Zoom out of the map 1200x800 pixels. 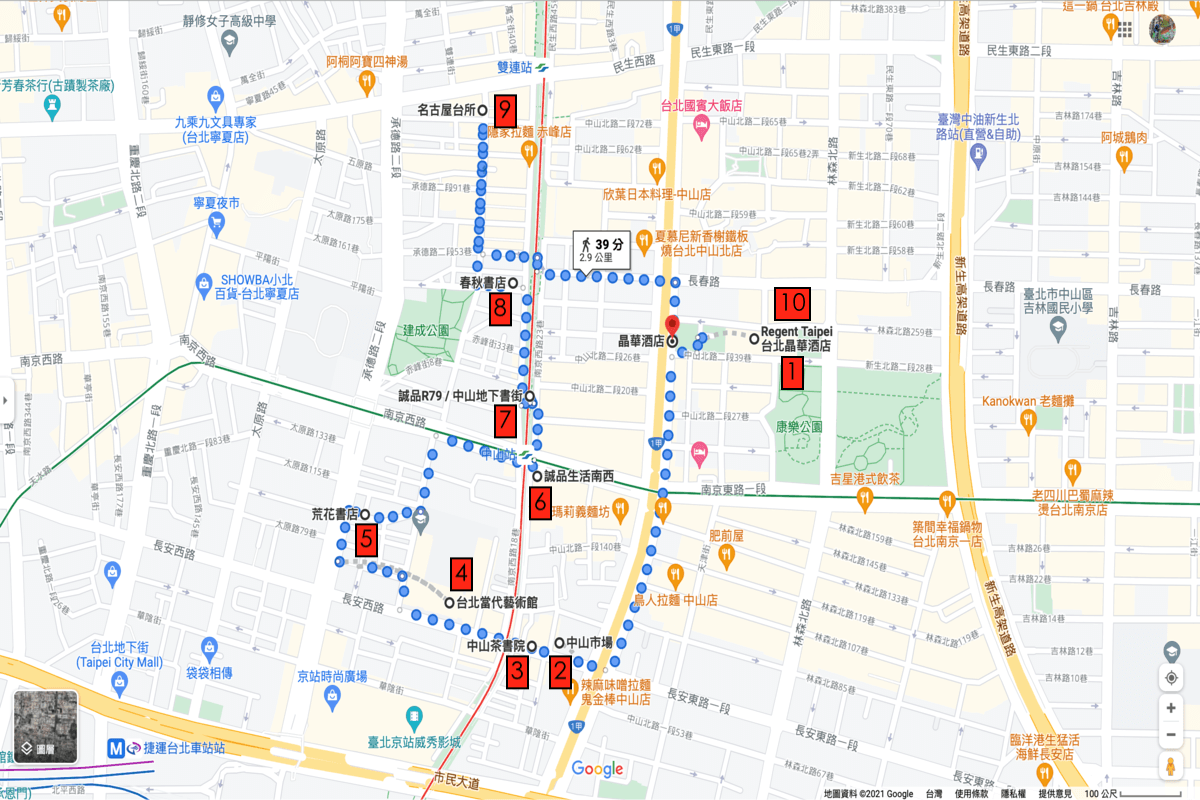[1171, 736]
